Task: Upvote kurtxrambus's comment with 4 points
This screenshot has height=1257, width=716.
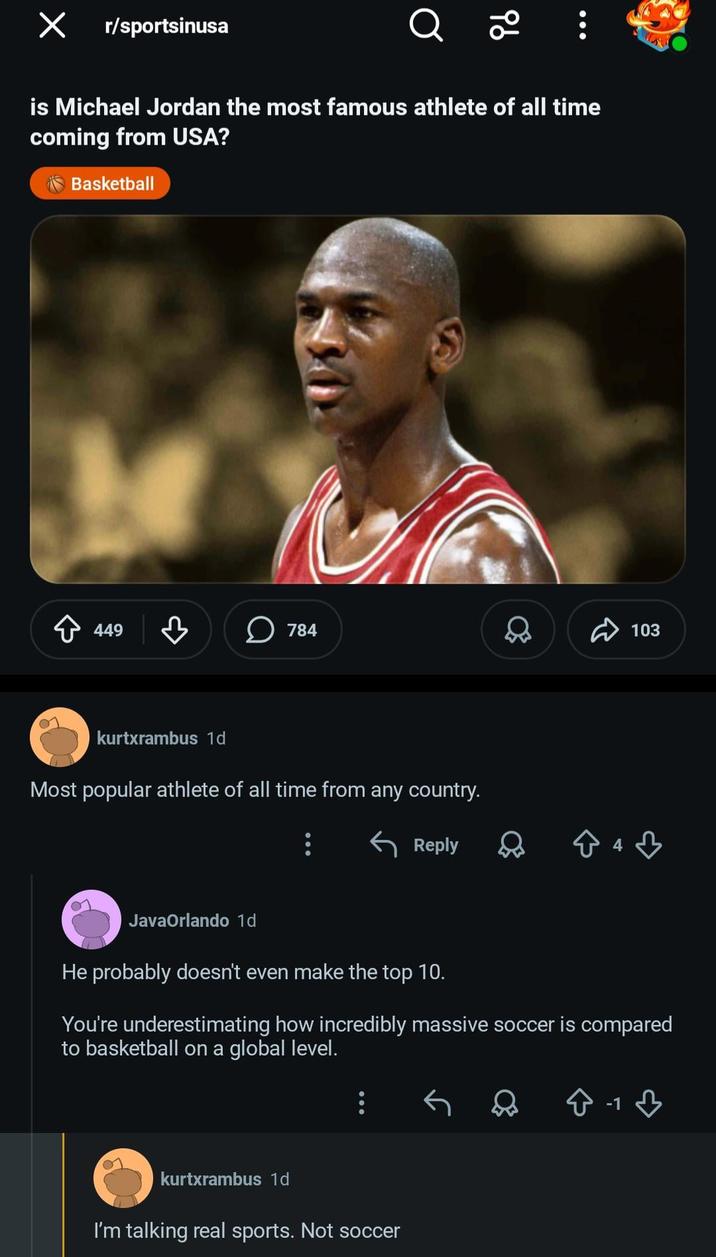Action: point(586,845)
